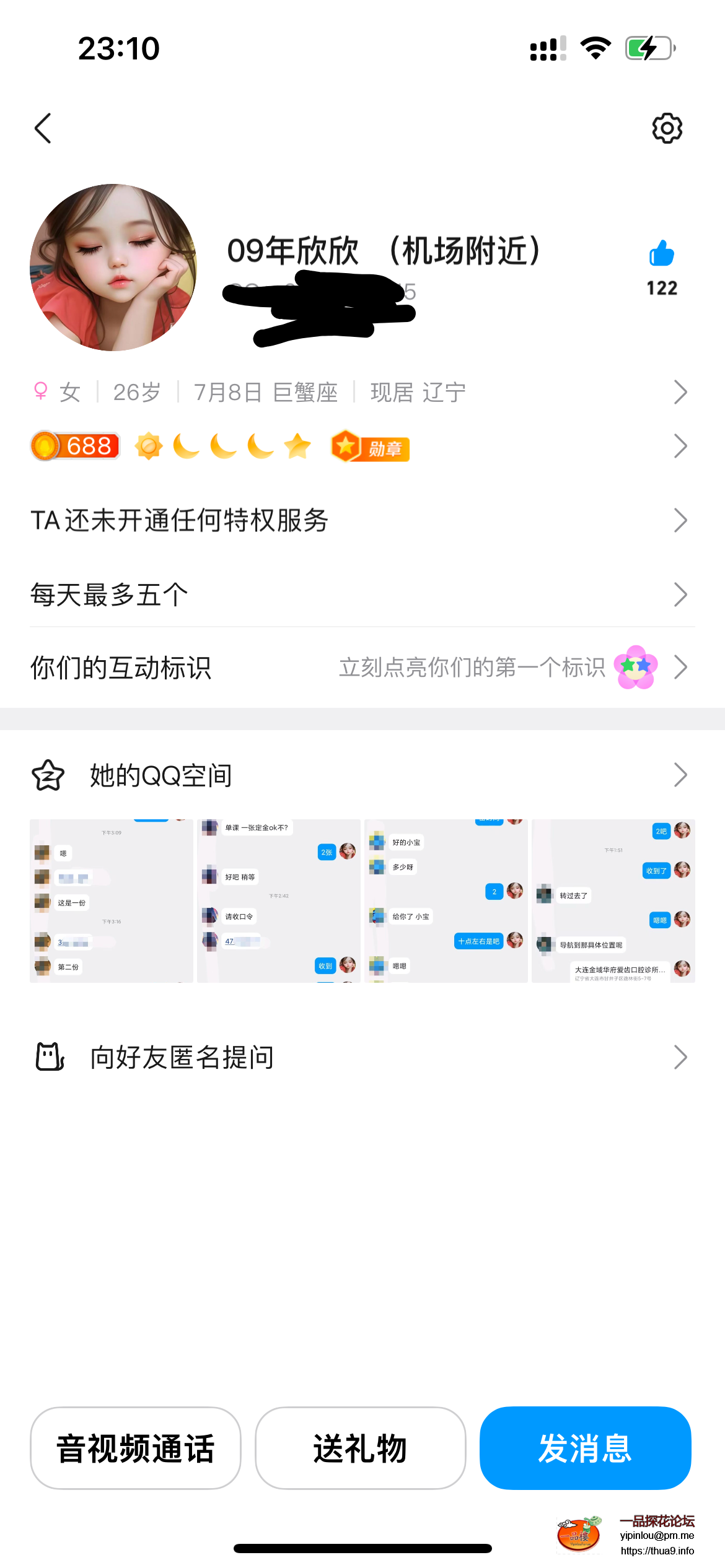Tap 发消息 to send a message
The height and width of the screenshot is (1568, 725).
pyautogui.click(x=585, y=1448)
